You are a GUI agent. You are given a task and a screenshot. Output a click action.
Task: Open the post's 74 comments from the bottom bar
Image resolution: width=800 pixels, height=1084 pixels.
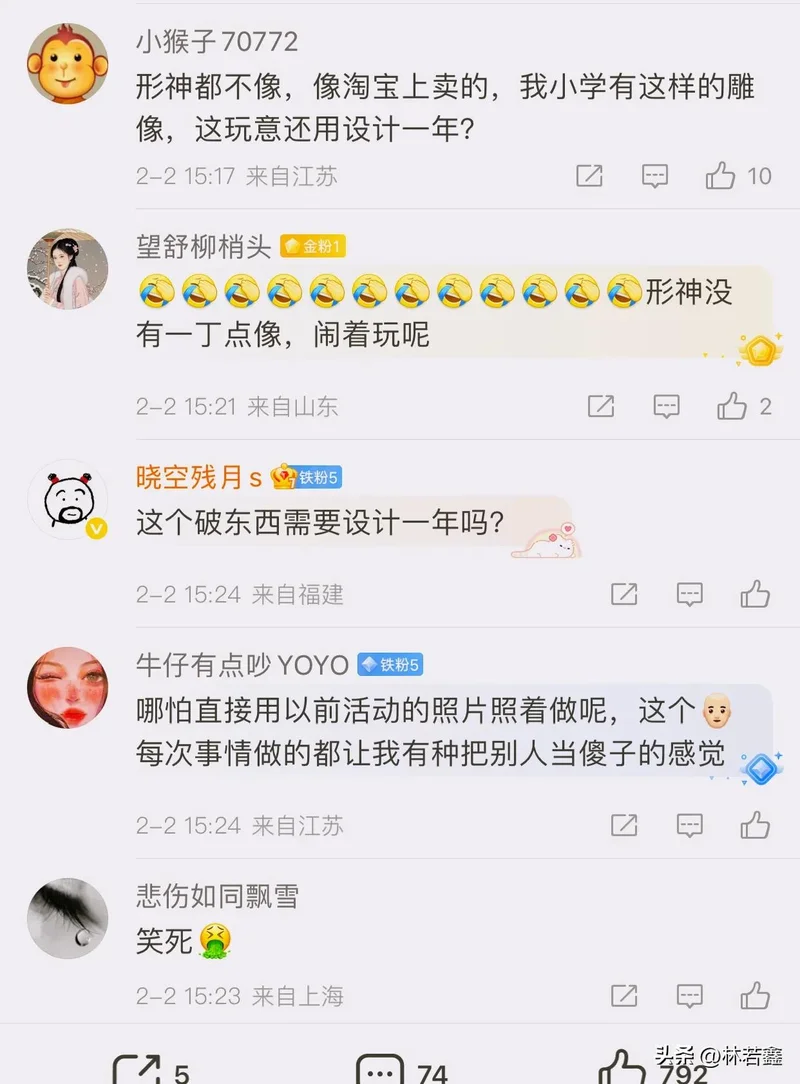pyautogui.click(x=381, y=1068)
